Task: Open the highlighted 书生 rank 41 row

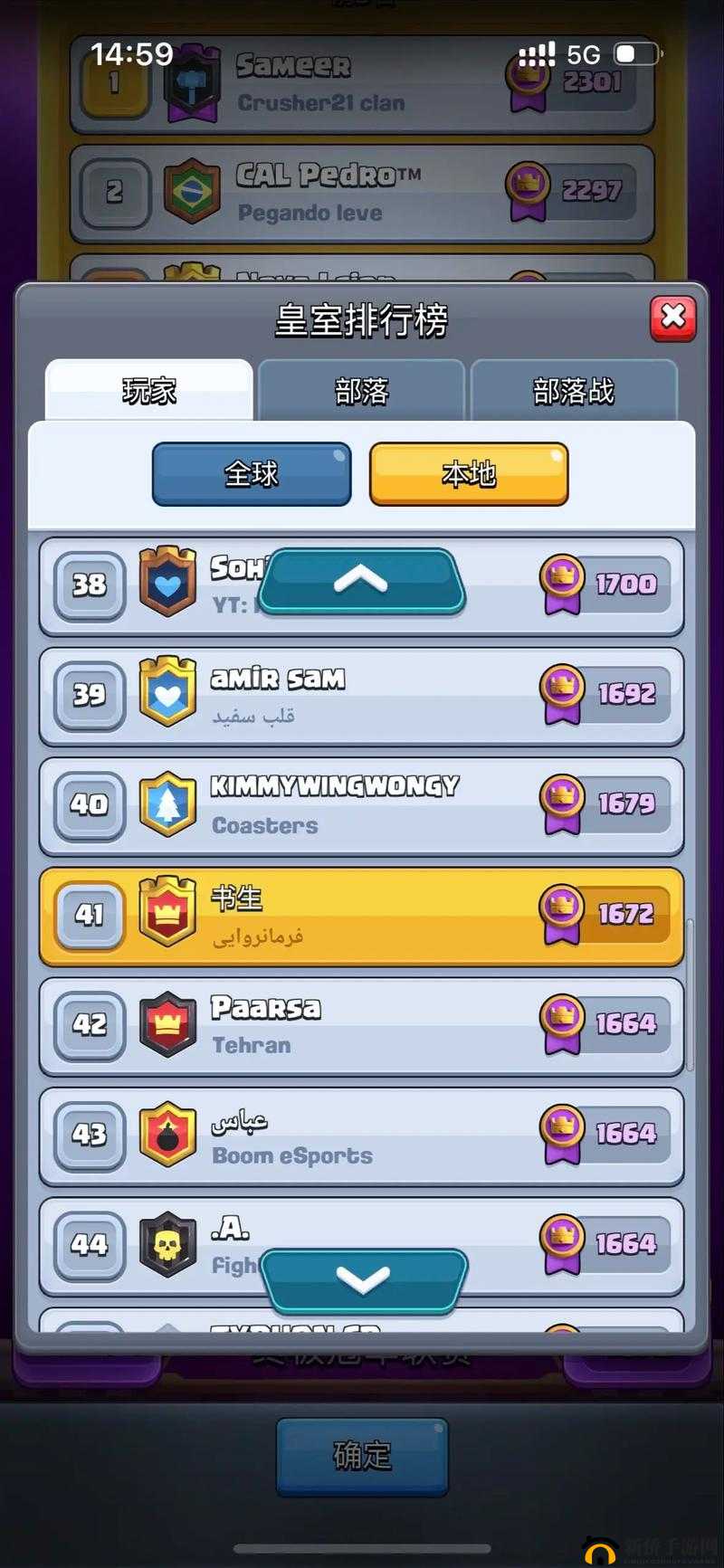Action: pos(362,916)
